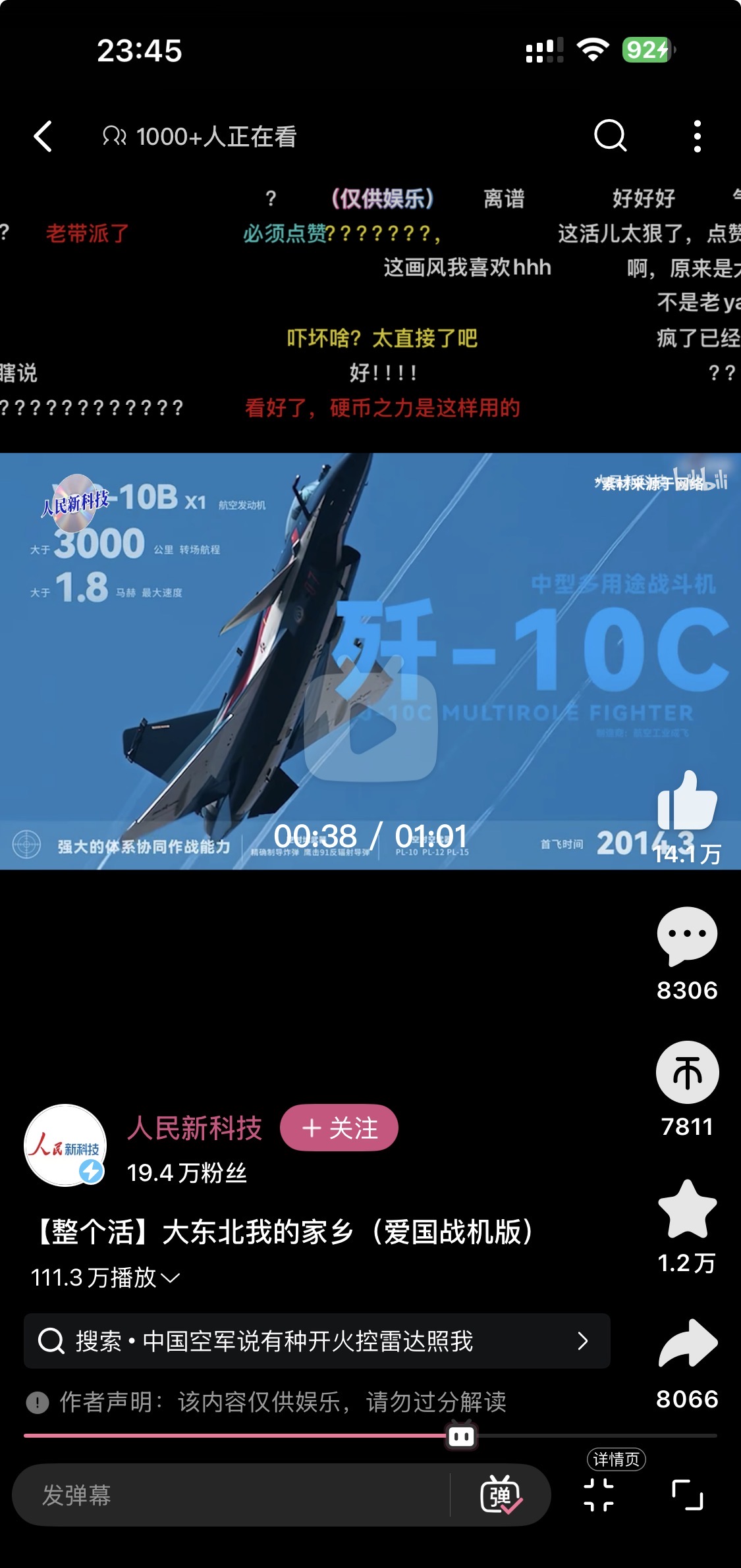Focus the 发弹幕 input field
The image size is (741, 1568).
click(231, 1495)
